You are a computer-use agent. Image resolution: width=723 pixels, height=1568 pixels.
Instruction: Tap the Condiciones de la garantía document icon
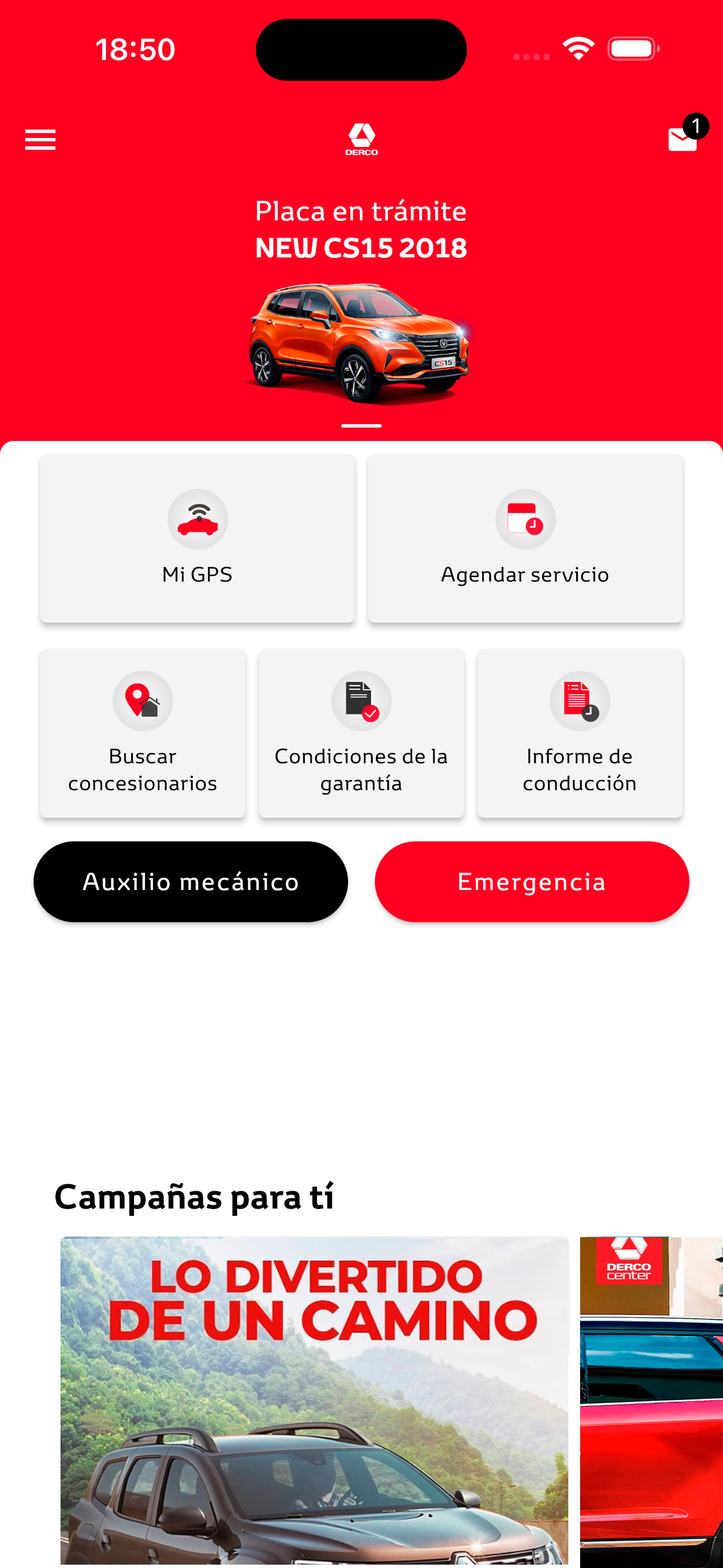tap(361, 700)
